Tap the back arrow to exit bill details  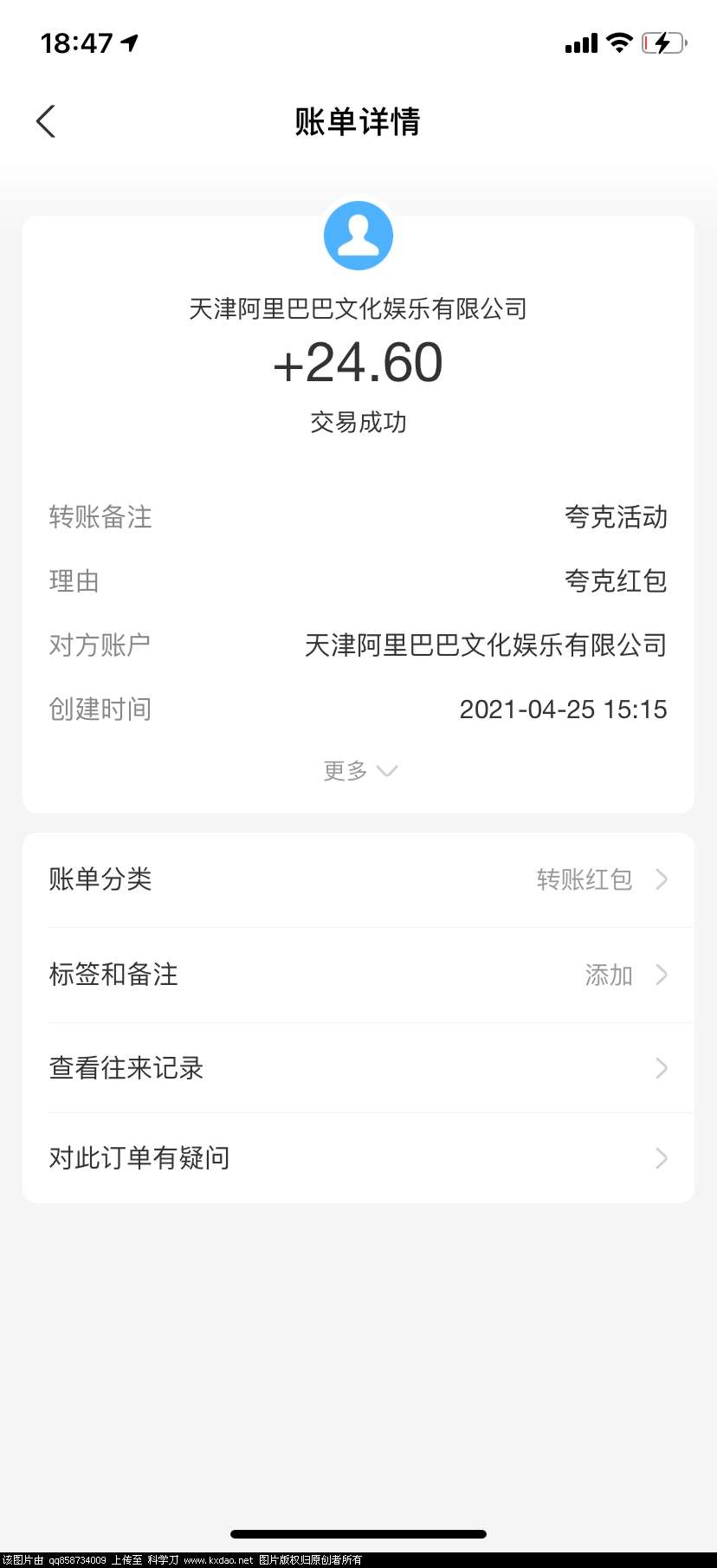(x=45, y=121)
